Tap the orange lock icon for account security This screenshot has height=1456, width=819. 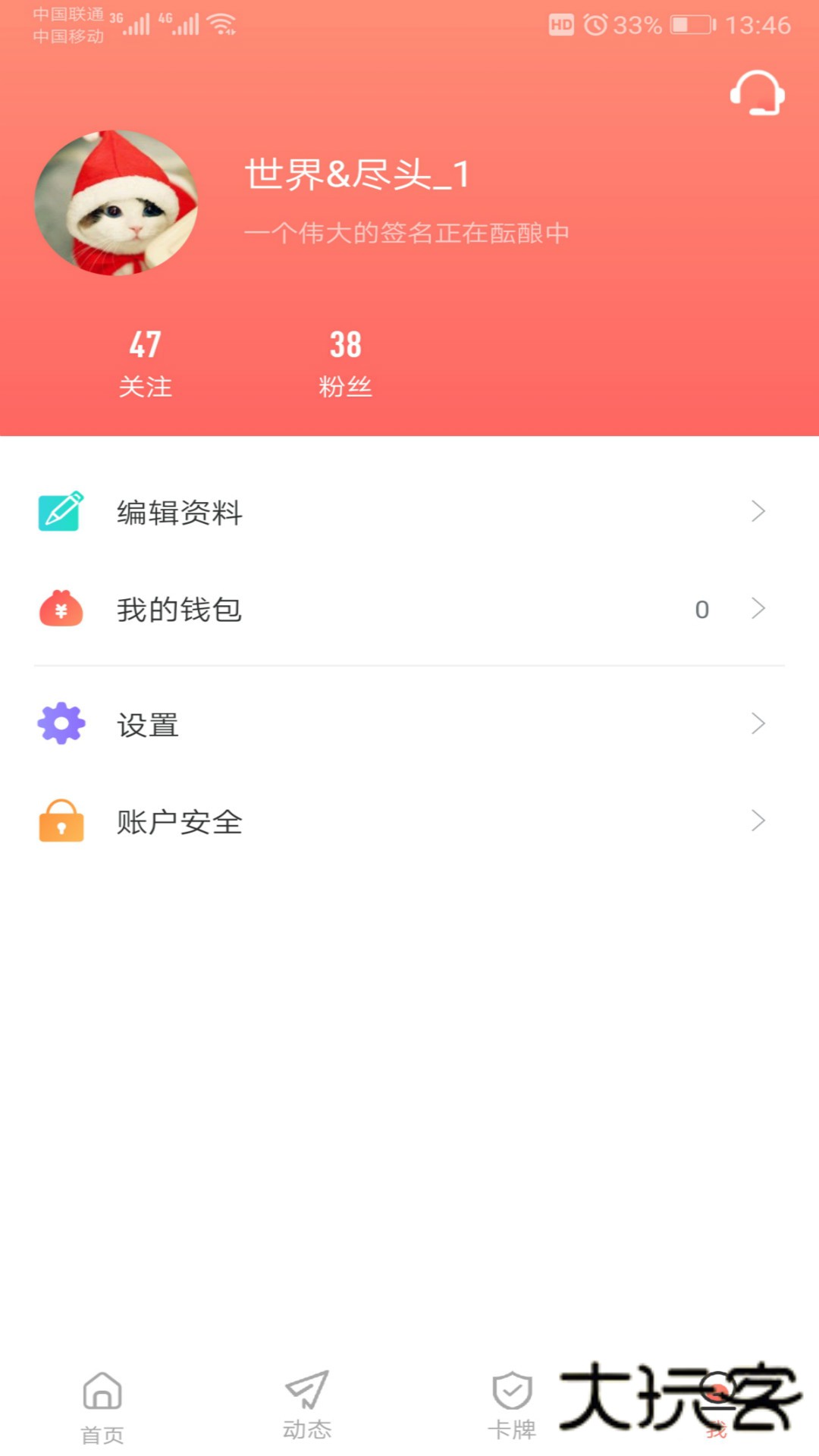tap(61, 821)
